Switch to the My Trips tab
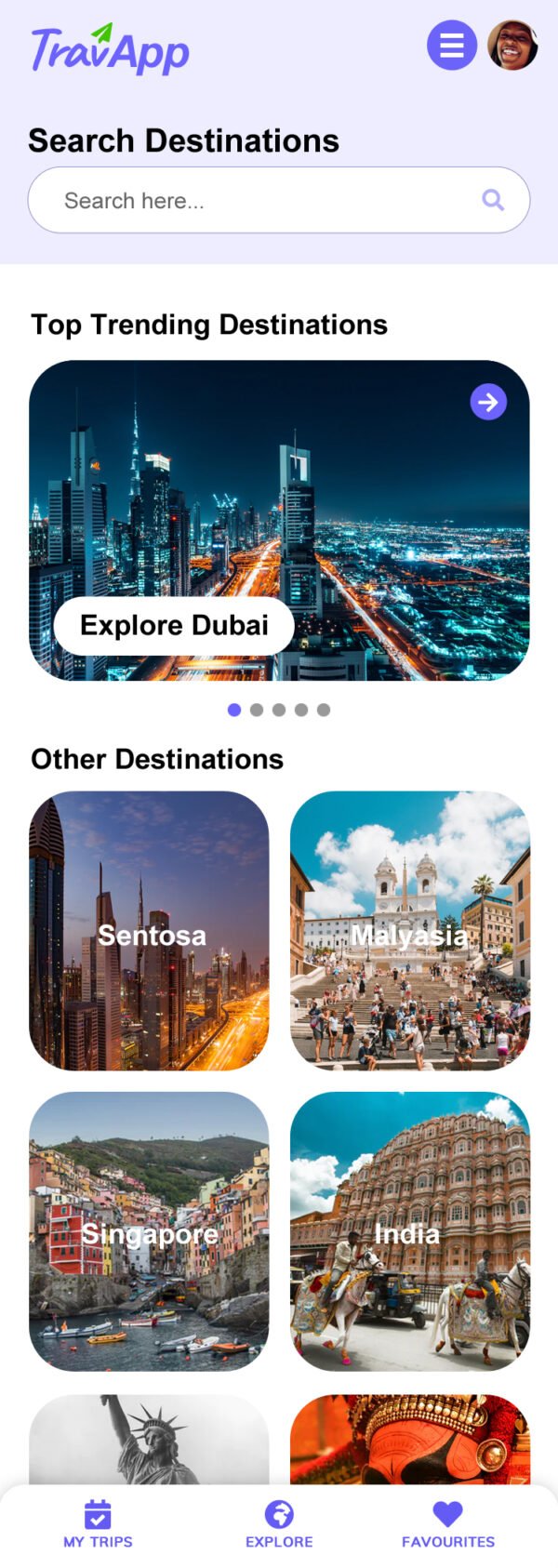Image resolution: width=558 pixels, height=1568 pixels. click(x=98, y=1523)
